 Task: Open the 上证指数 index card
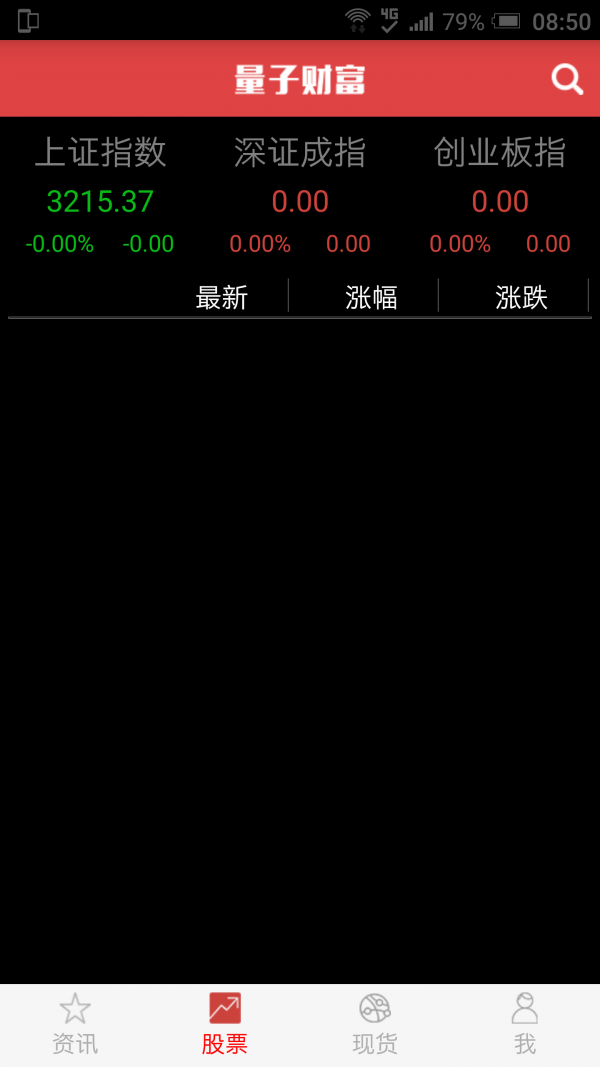pyautogui.click(x=100, y=196)
